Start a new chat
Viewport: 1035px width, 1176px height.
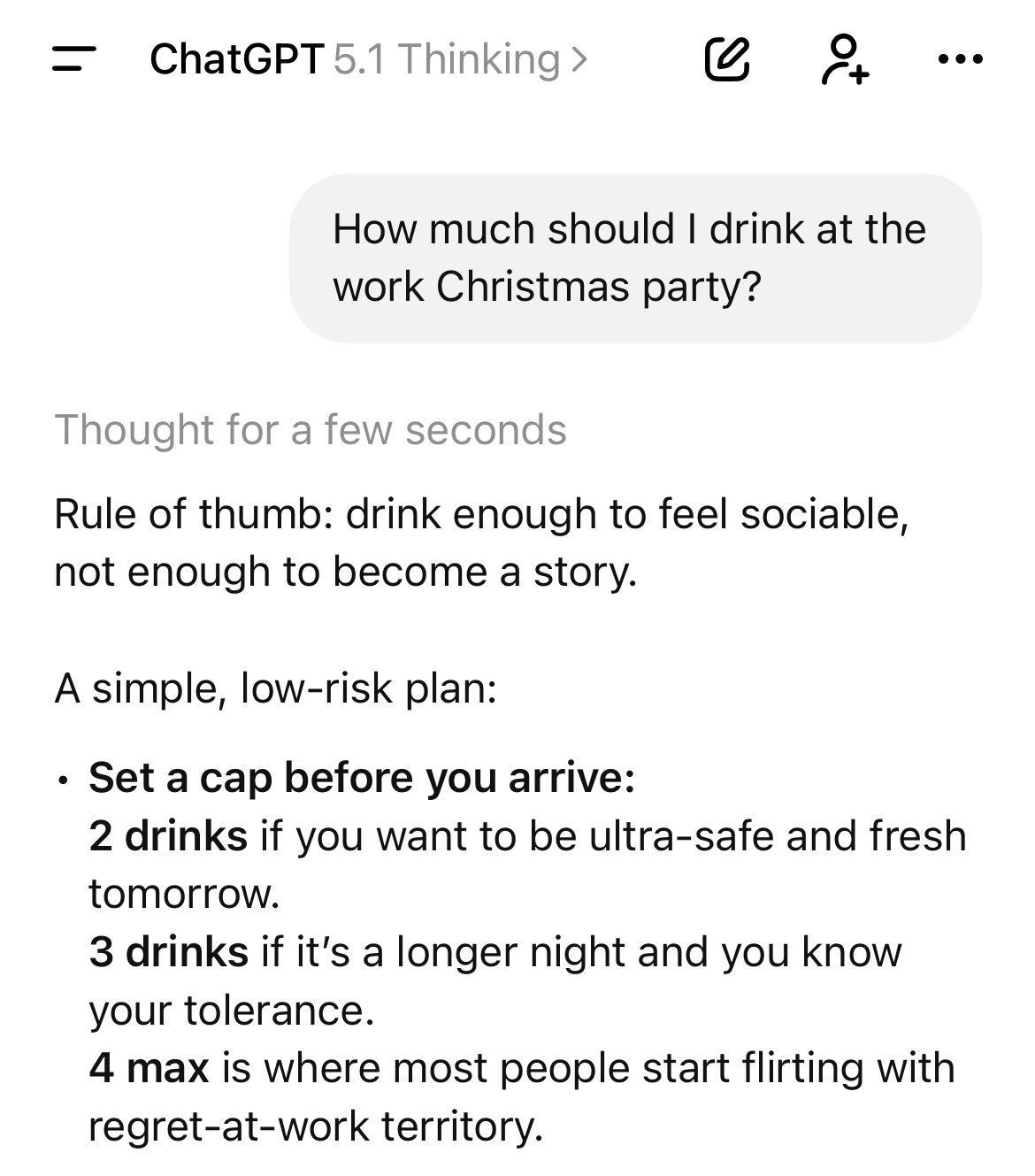pos(726,60)
